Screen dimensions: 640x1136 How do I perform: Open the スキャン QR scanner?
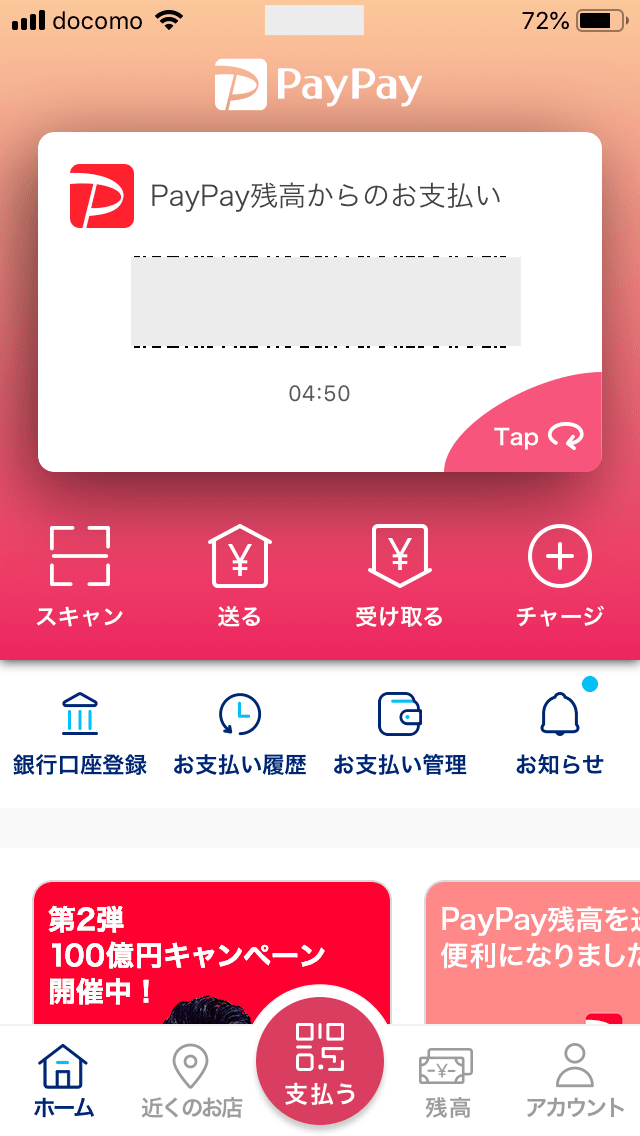pos(80,575)
